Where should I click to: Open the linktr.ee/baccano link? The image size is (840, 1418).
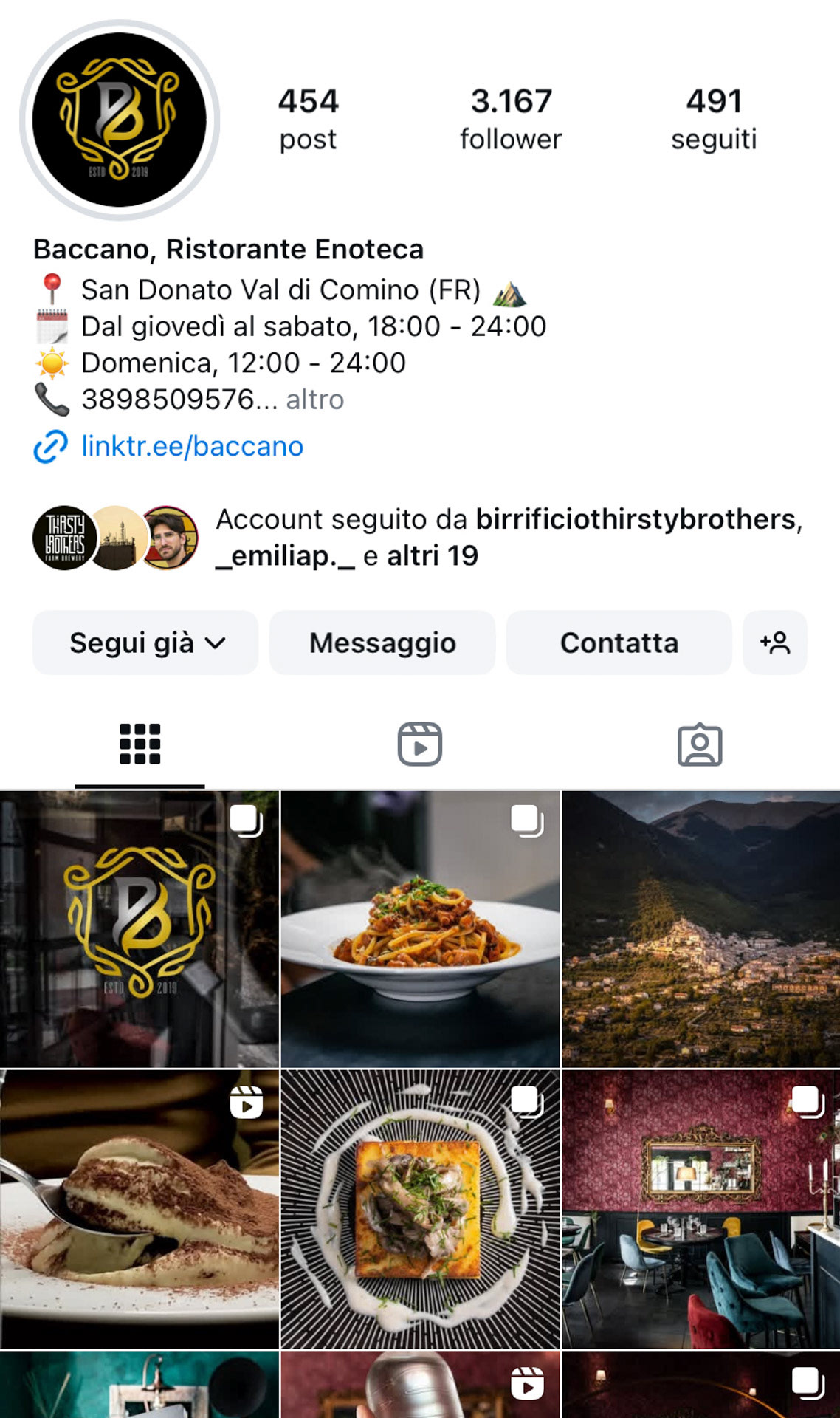(x=192, y=446)
